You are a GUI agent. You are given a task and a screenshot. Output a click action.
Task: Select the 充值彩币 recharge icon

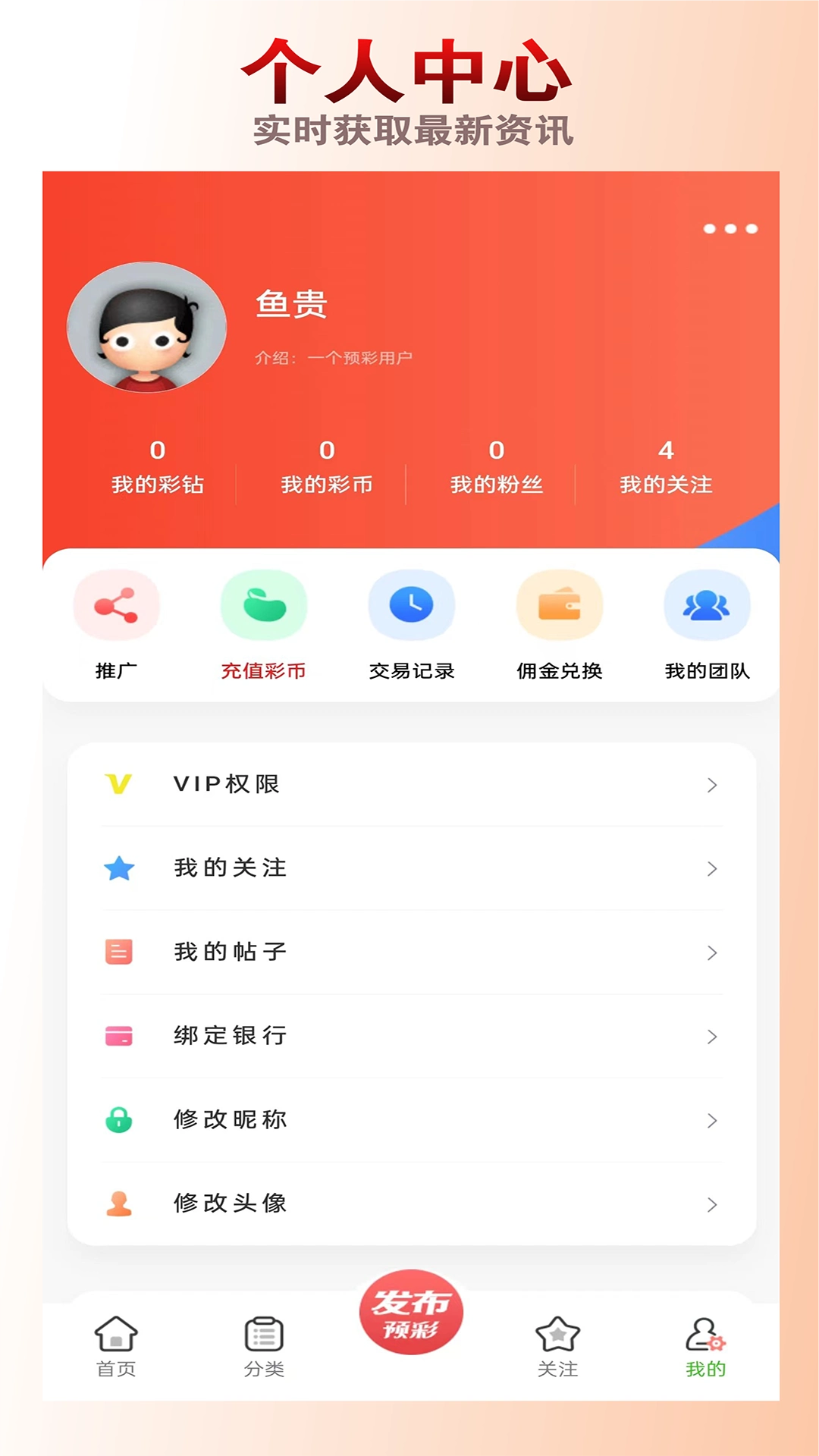click(264, 604)
